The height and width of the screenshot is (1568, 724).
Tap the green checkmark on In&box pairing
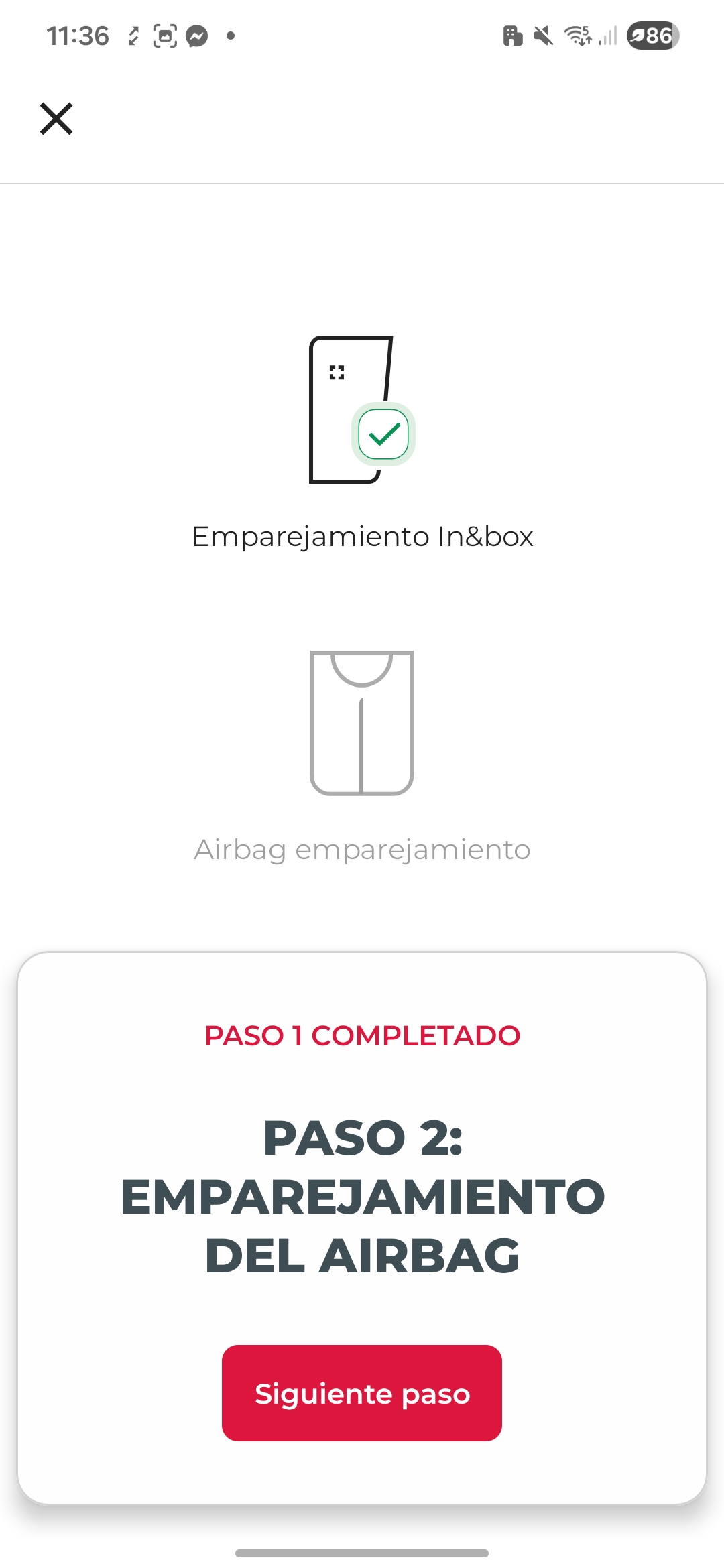(384, 434)
